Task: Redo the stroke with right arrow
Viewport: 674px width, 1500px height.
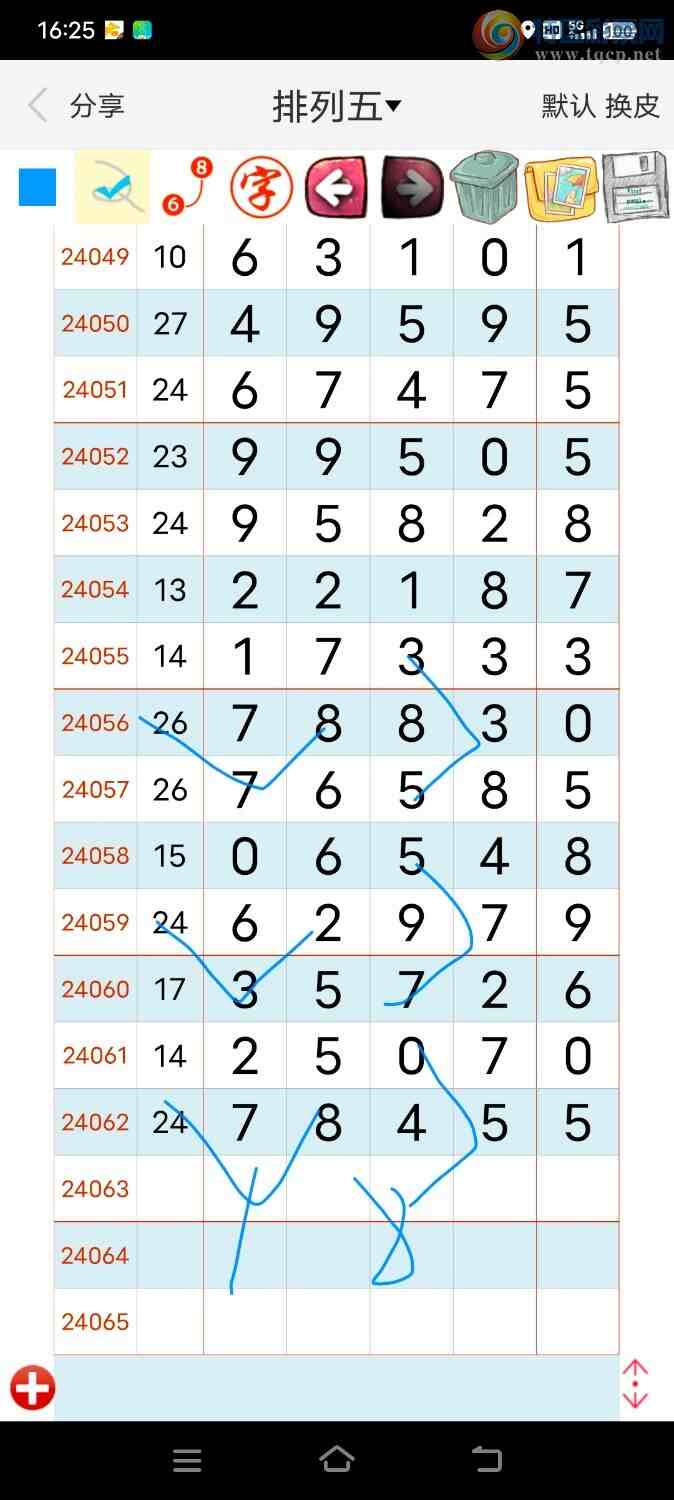Action: 411,187
